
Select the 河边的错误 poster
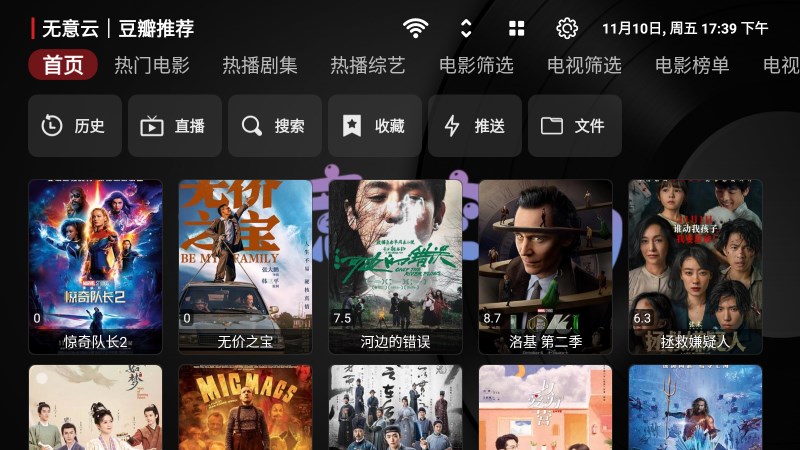pos(395,265)
